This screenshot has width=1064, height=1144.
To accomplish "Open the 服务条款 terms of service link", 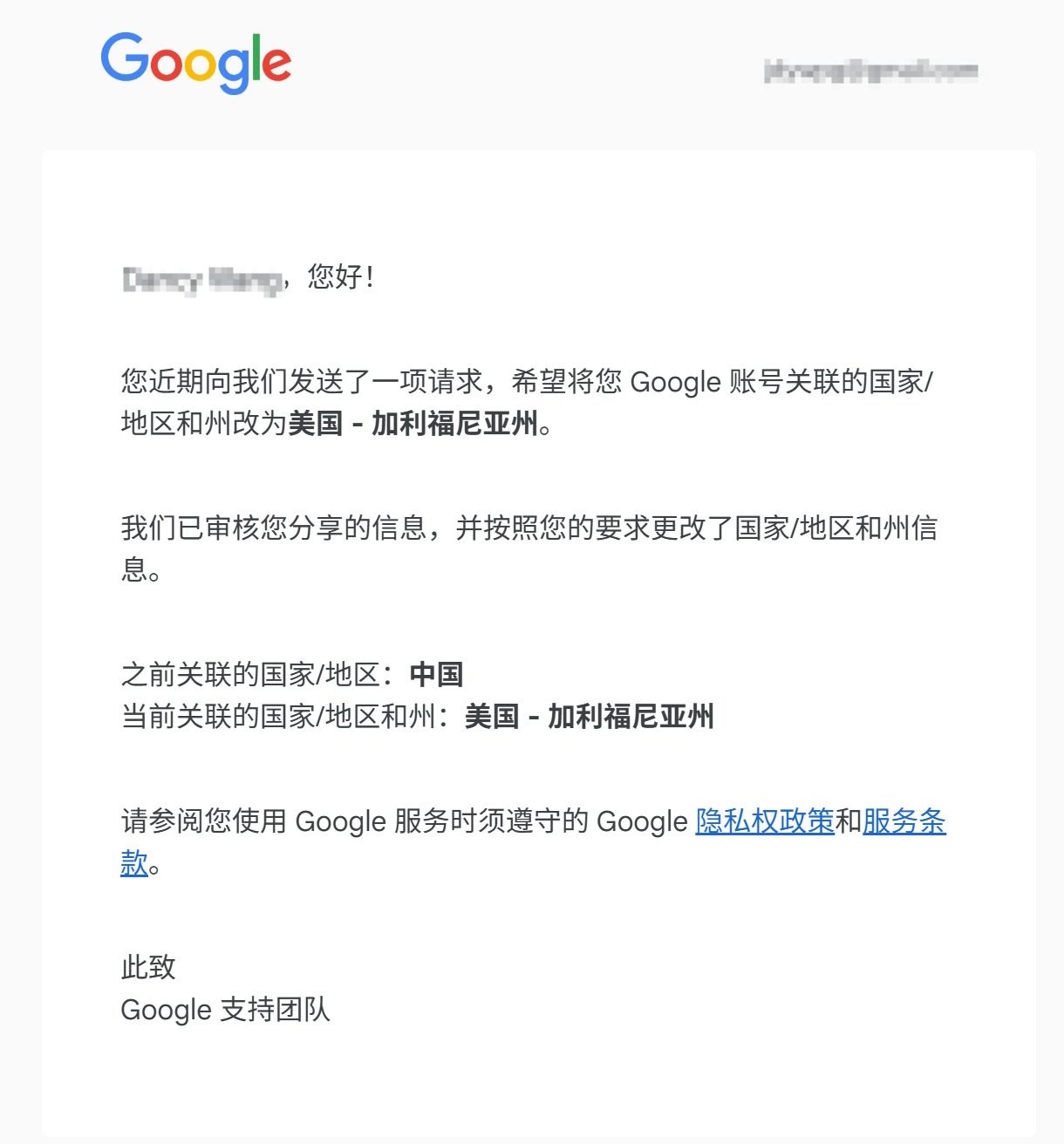I will click(904, 821).
